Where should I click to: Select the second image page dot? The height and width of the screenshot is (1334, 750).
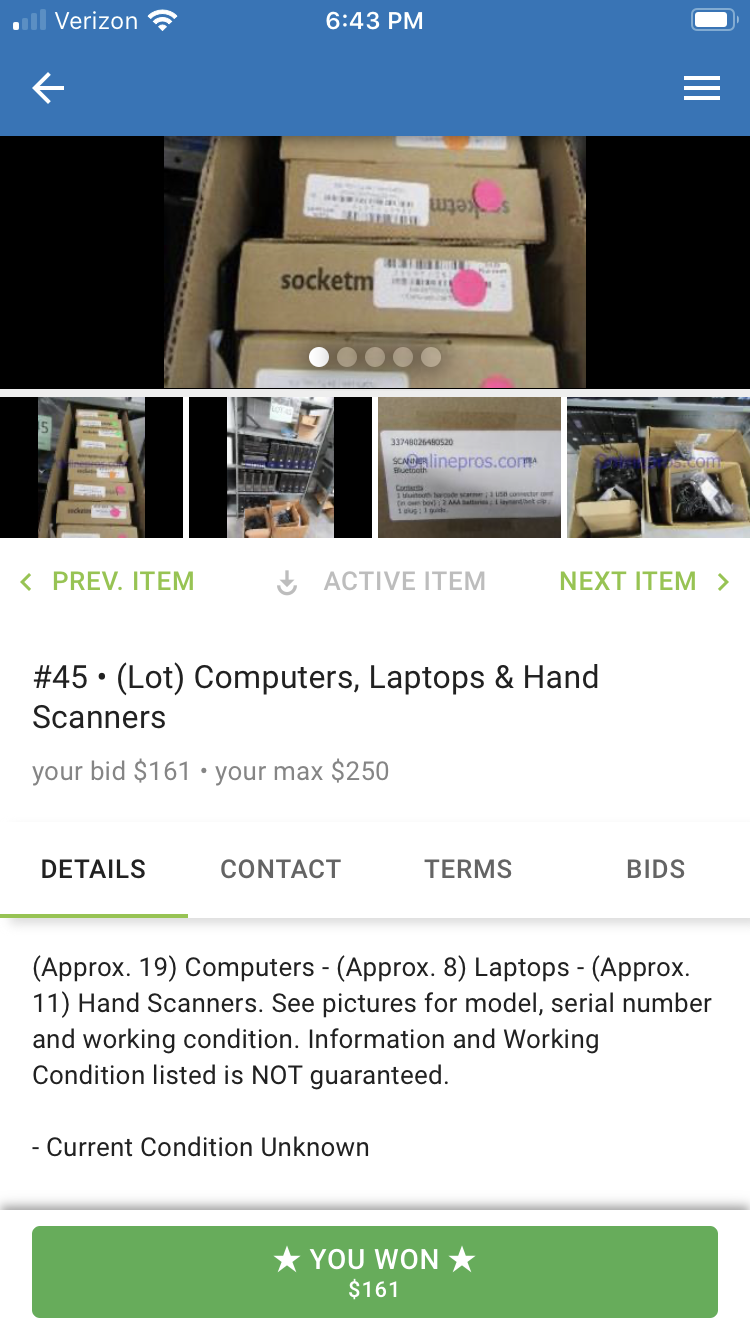point(347,357)
